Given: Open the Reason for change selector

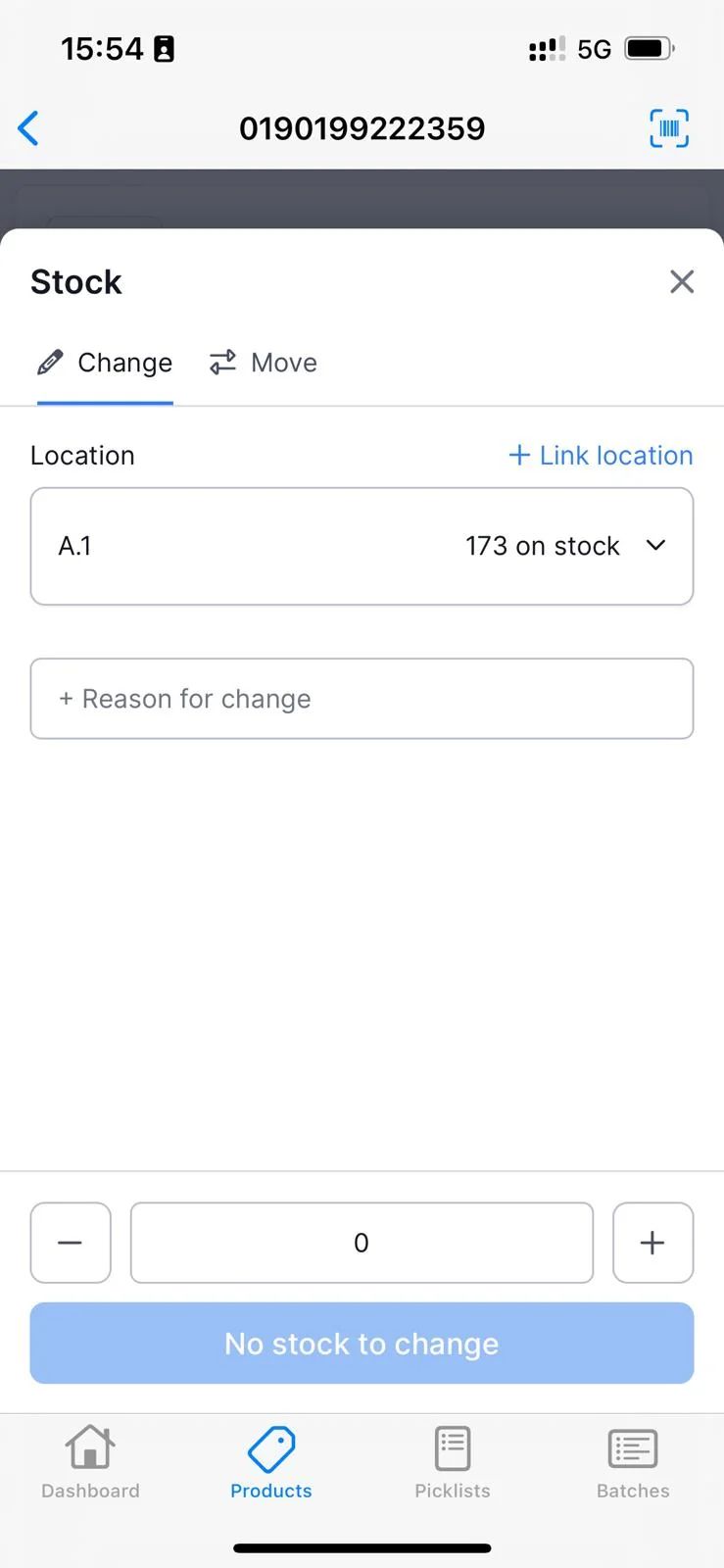Looking at the screenshot, I should (362, 699).
